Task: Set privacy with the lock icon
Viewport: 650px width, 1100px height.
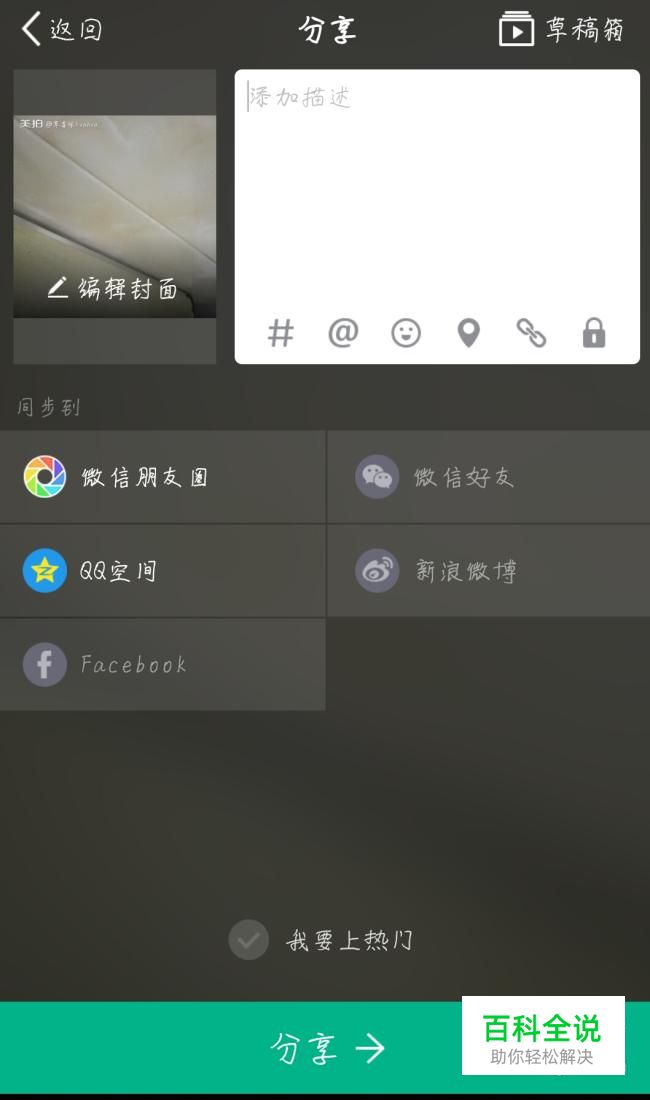Action: tap(594, 333)
